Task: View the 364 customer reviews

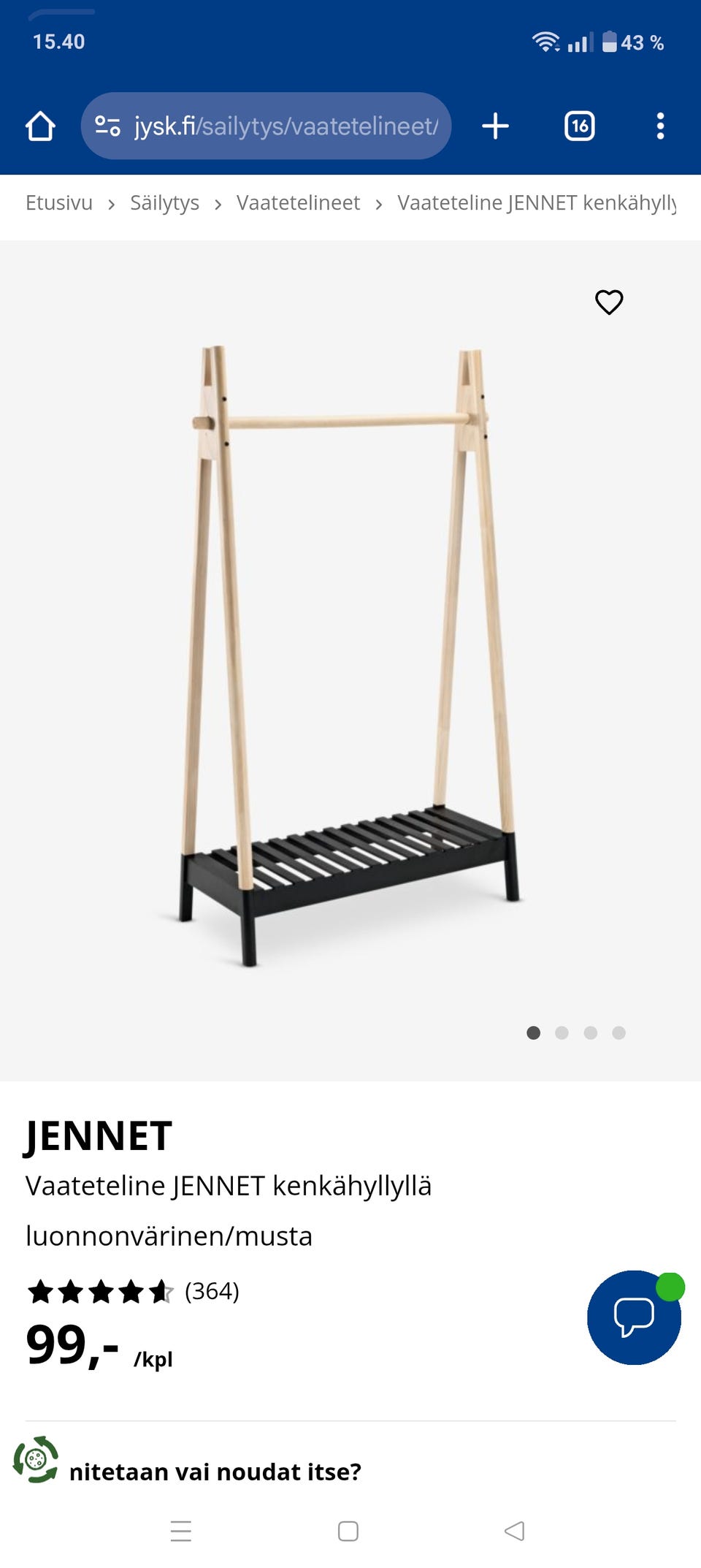Action: point(212,1291)
